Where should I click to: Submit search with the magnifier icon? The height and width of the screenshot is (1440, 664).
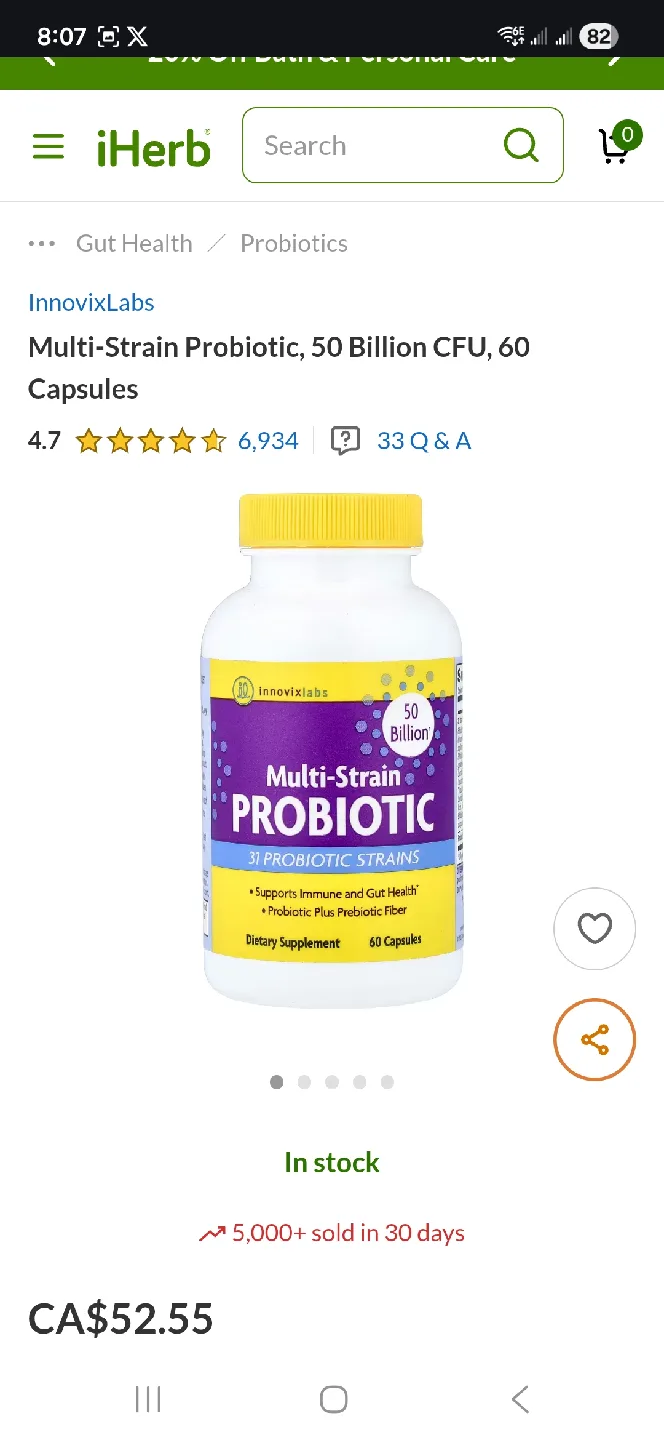tap(521, 146)
